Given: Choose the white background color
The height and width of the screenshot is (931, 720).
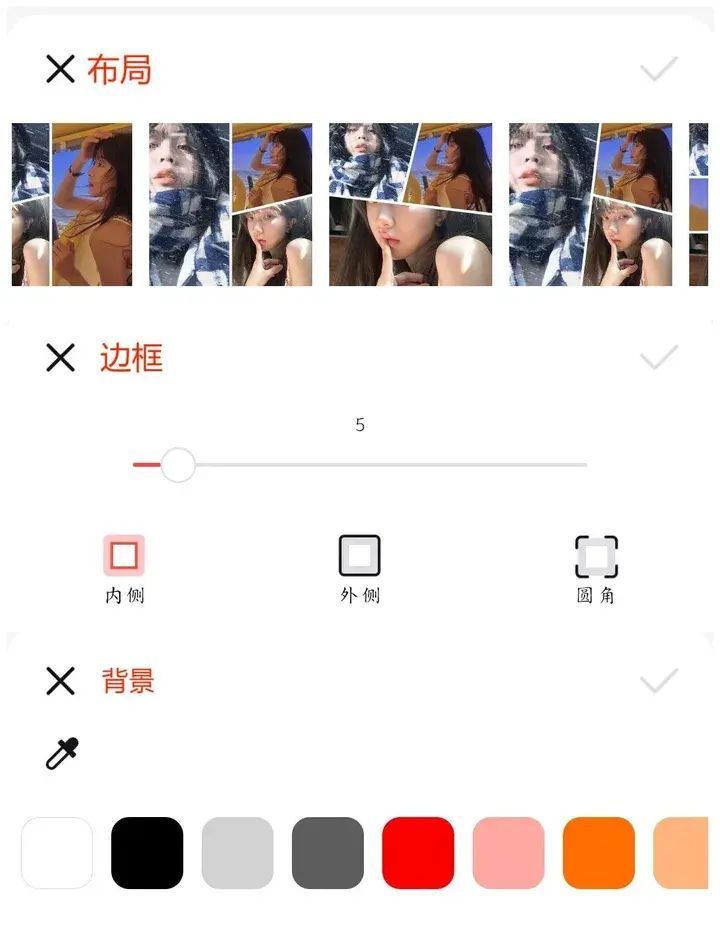Looking at the screenshot, I should (57, 853).
